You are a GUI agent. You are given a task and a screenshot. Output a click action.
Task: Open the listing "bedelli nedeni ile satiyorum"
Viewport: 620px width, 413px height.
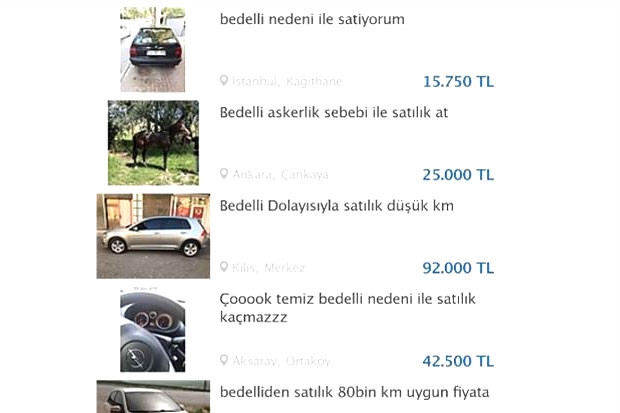312,19
